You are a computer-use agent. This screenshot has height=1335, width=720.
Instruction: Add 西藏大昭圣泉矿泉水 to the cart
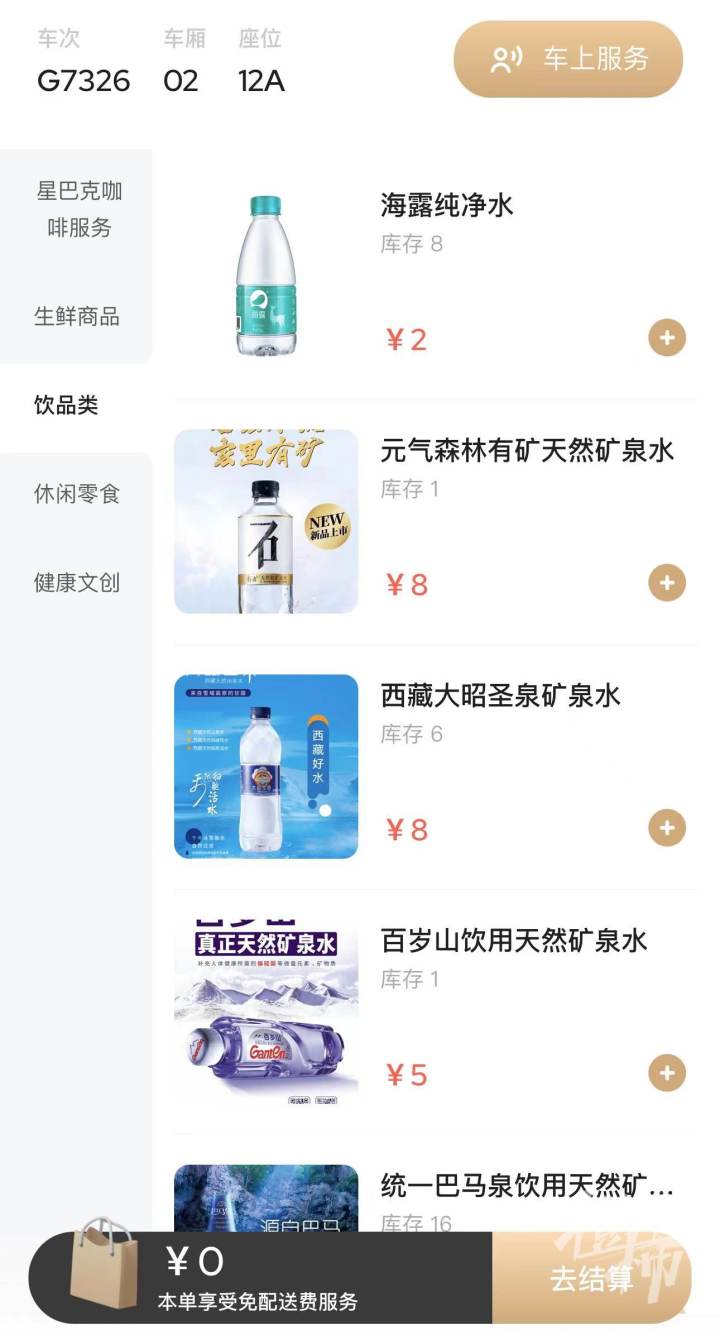point(667,828)
